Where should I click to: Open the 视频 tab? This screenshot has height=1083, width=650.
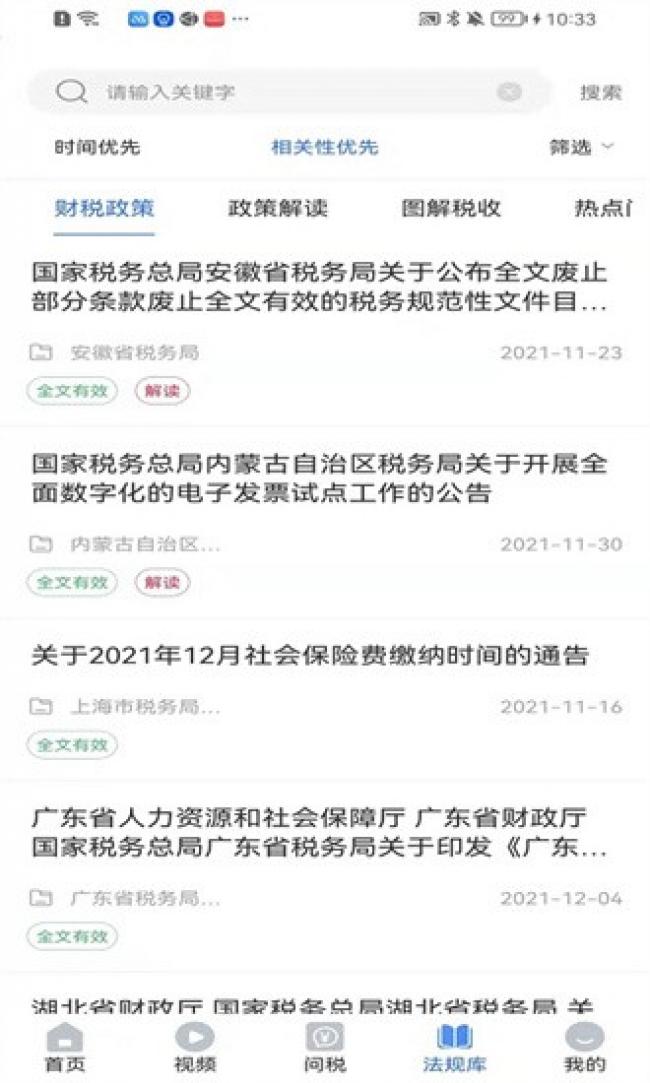pyautogui.click(x=195, y=1046)
